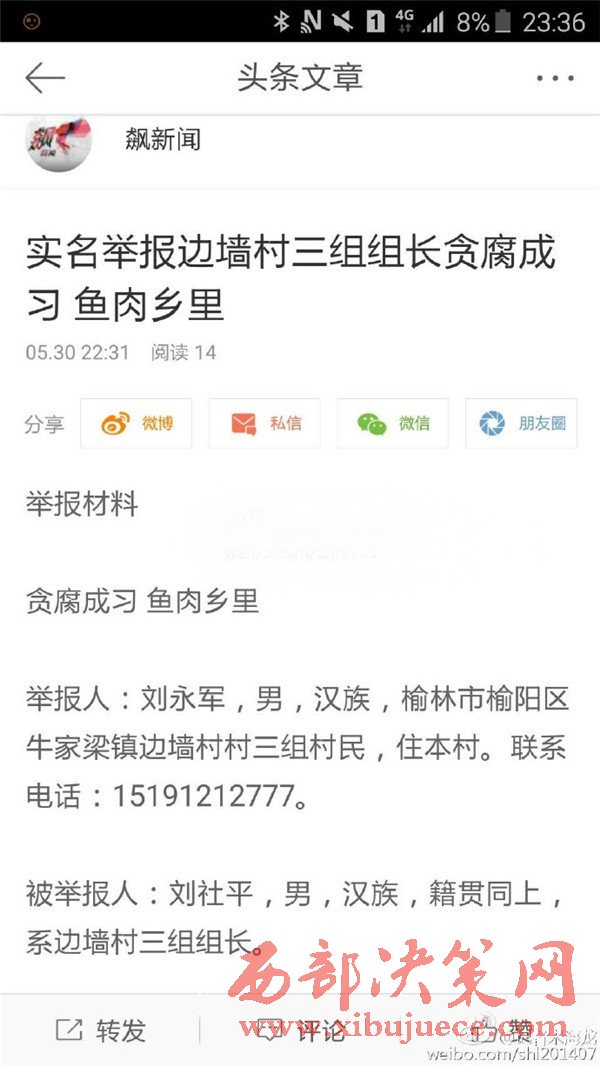This screenshot has width=600, height=1066.
Task: Tap 转发 to repost the article
Action: coord(100,1030)
